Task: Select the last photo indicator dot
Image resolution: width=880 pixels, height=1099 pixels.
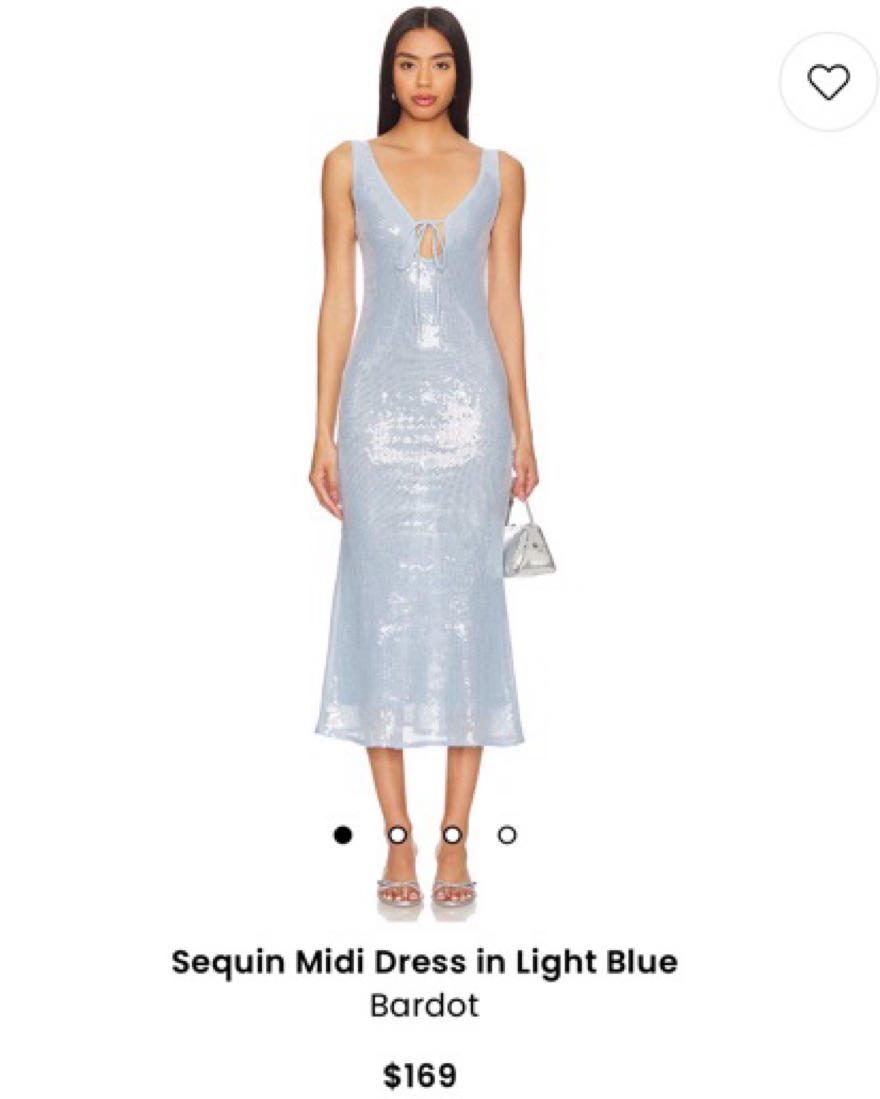Action: point(507,834)
